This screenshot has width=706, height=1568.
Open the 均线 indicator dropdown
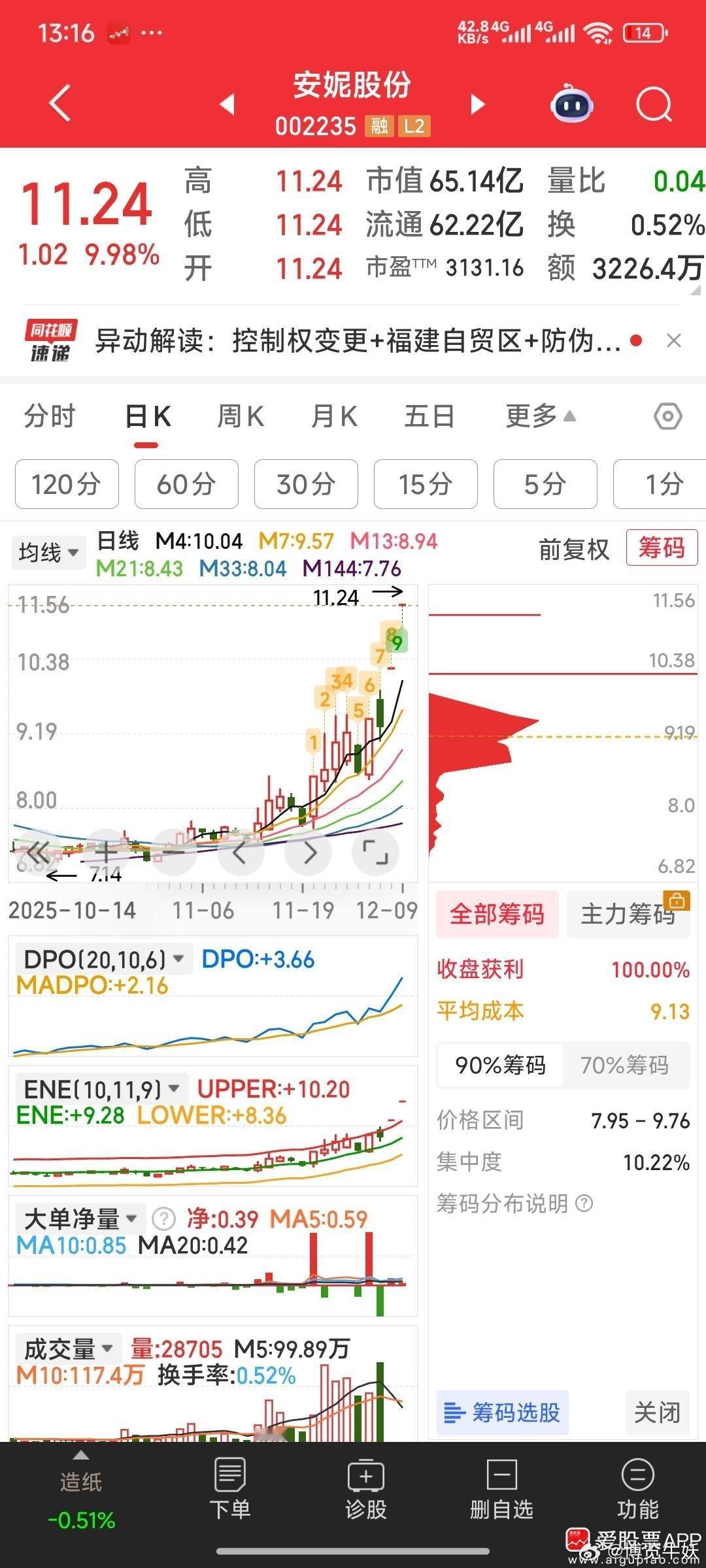48,553
